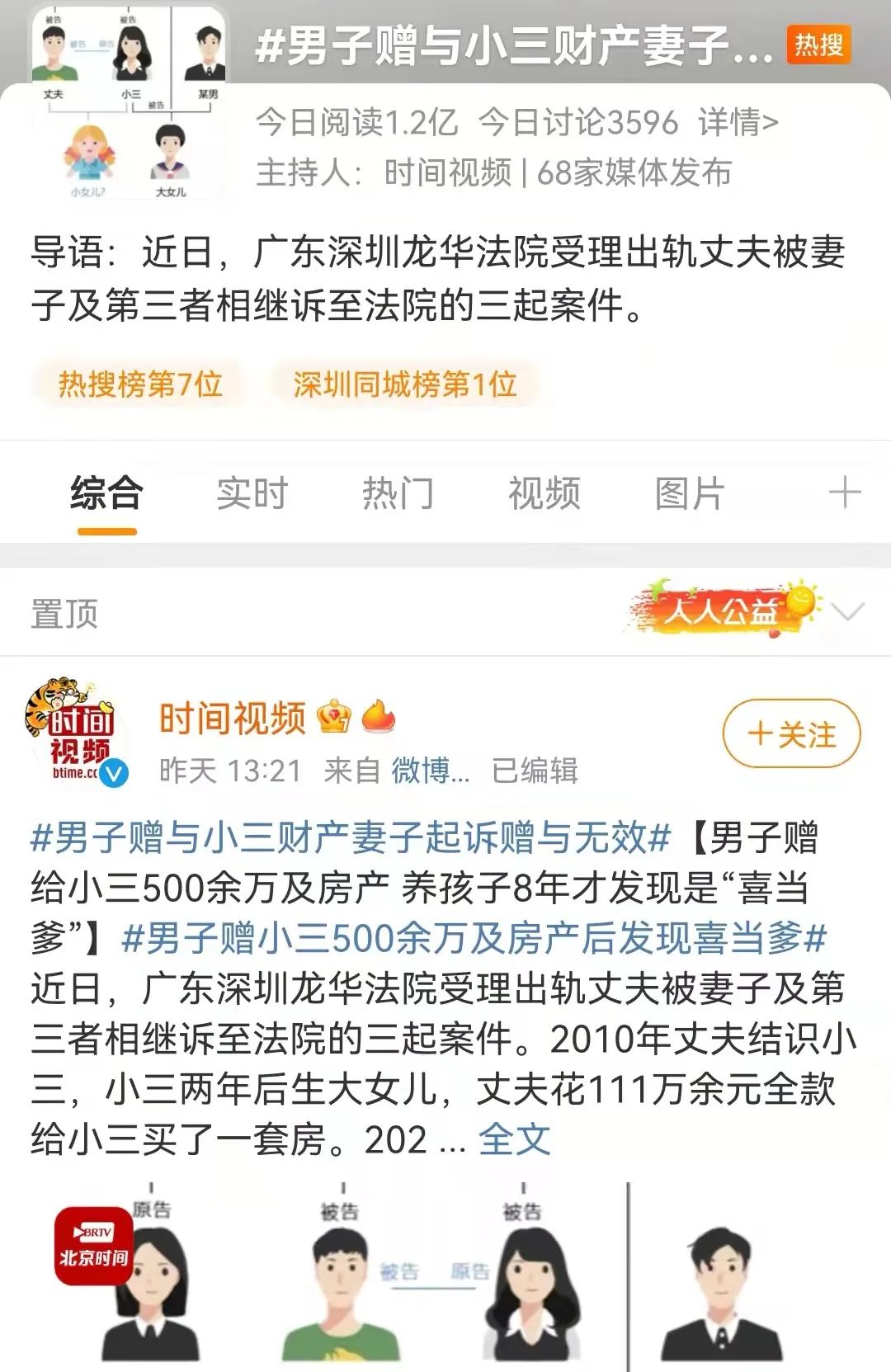Open the 深圳同城榜第1位 chip
The image size is (891, 1372).
click(x=405, y=384)
